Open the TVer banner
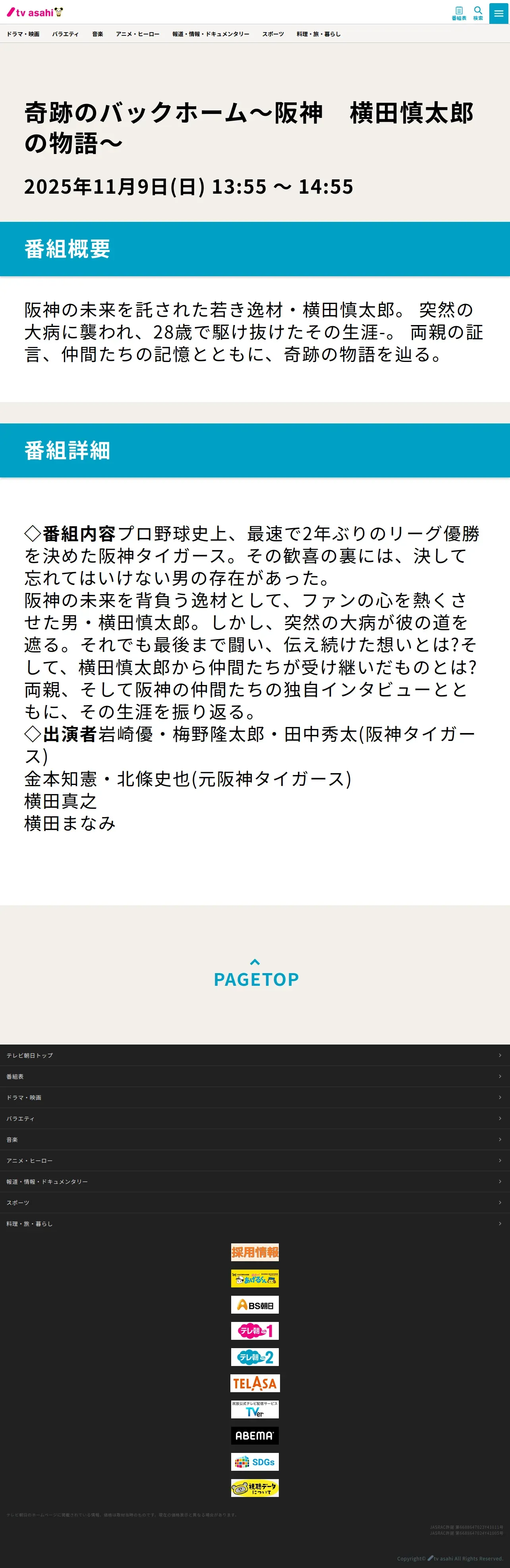510x1568 pixels. click(x=255, y=1410)
